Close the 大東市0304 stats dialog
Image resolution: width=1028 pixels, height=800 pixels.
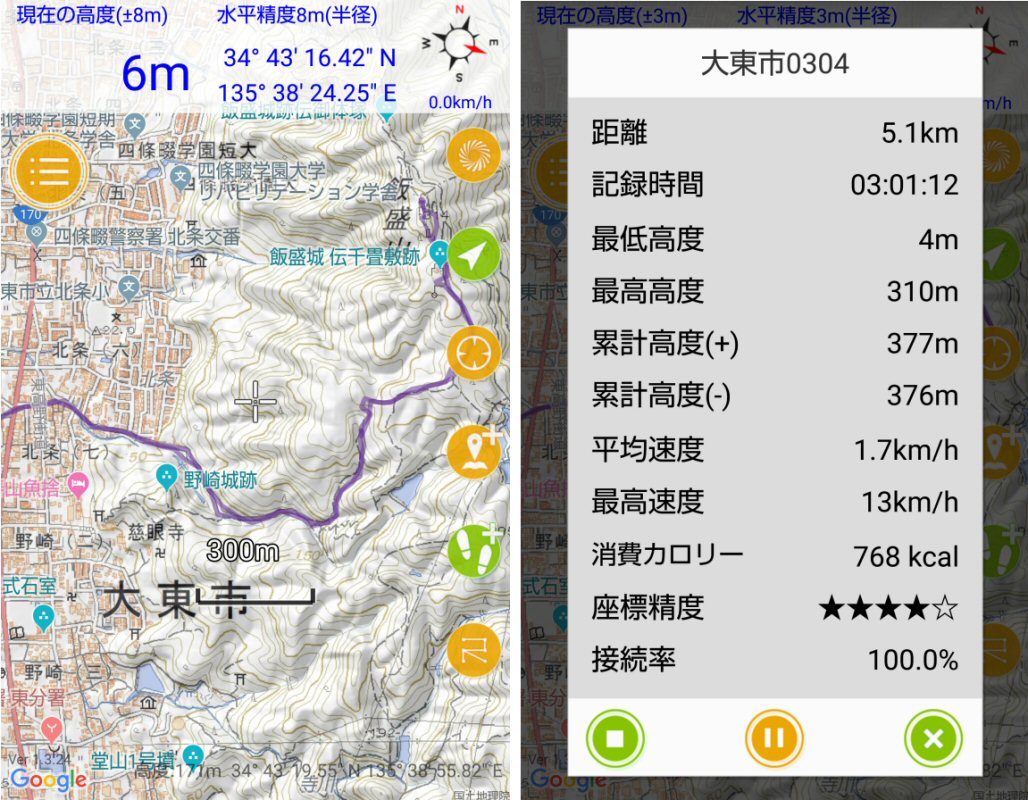[932, 739]
